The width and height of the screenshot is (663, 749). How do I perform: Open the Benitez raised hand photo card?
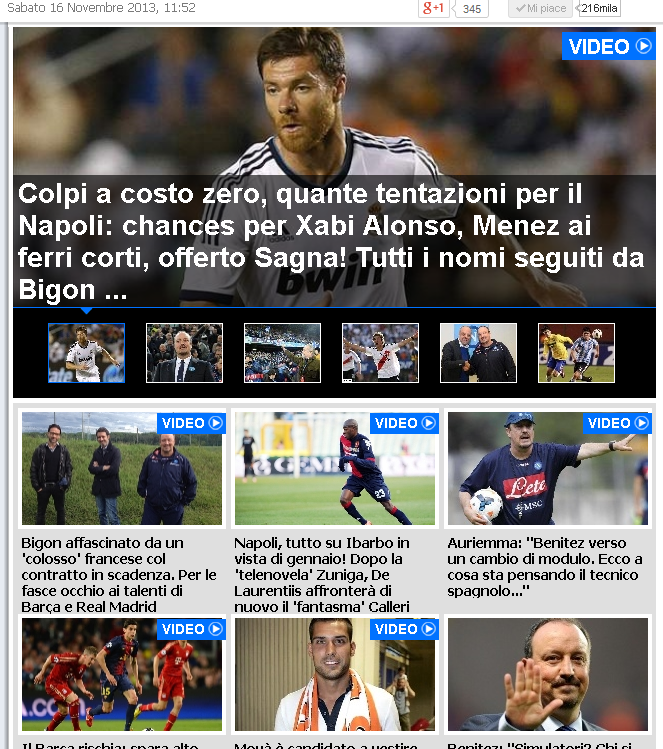(547, 674)
